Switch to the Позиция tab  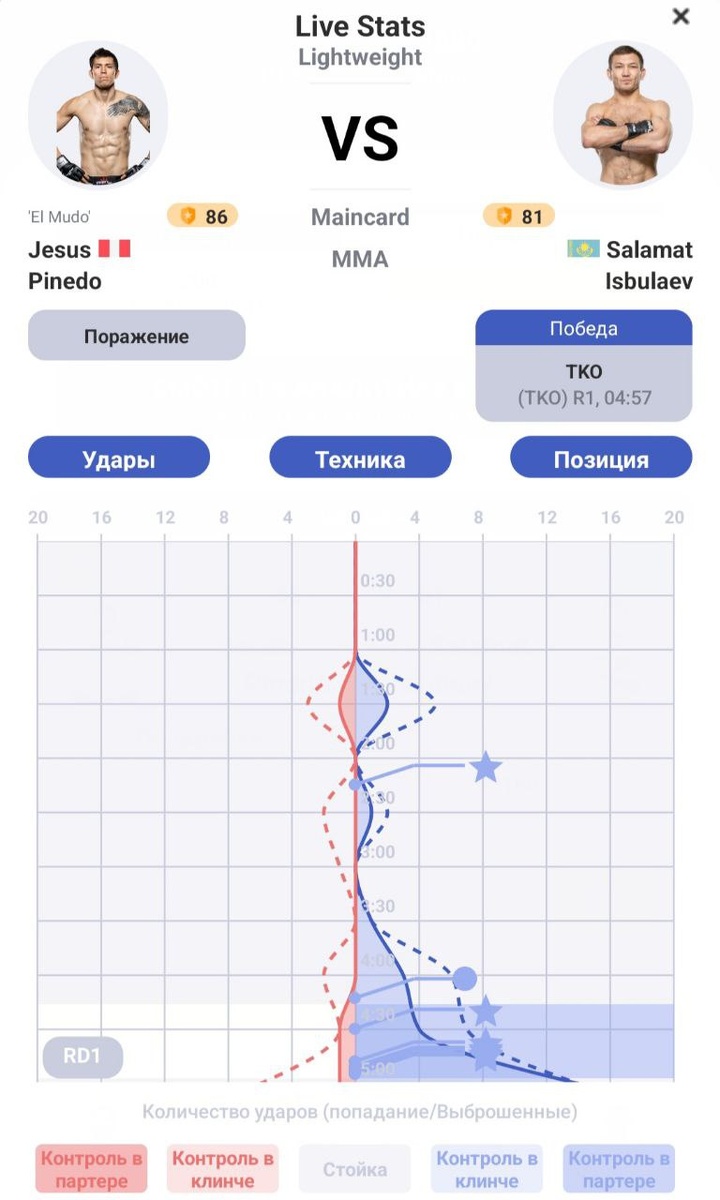601,459
